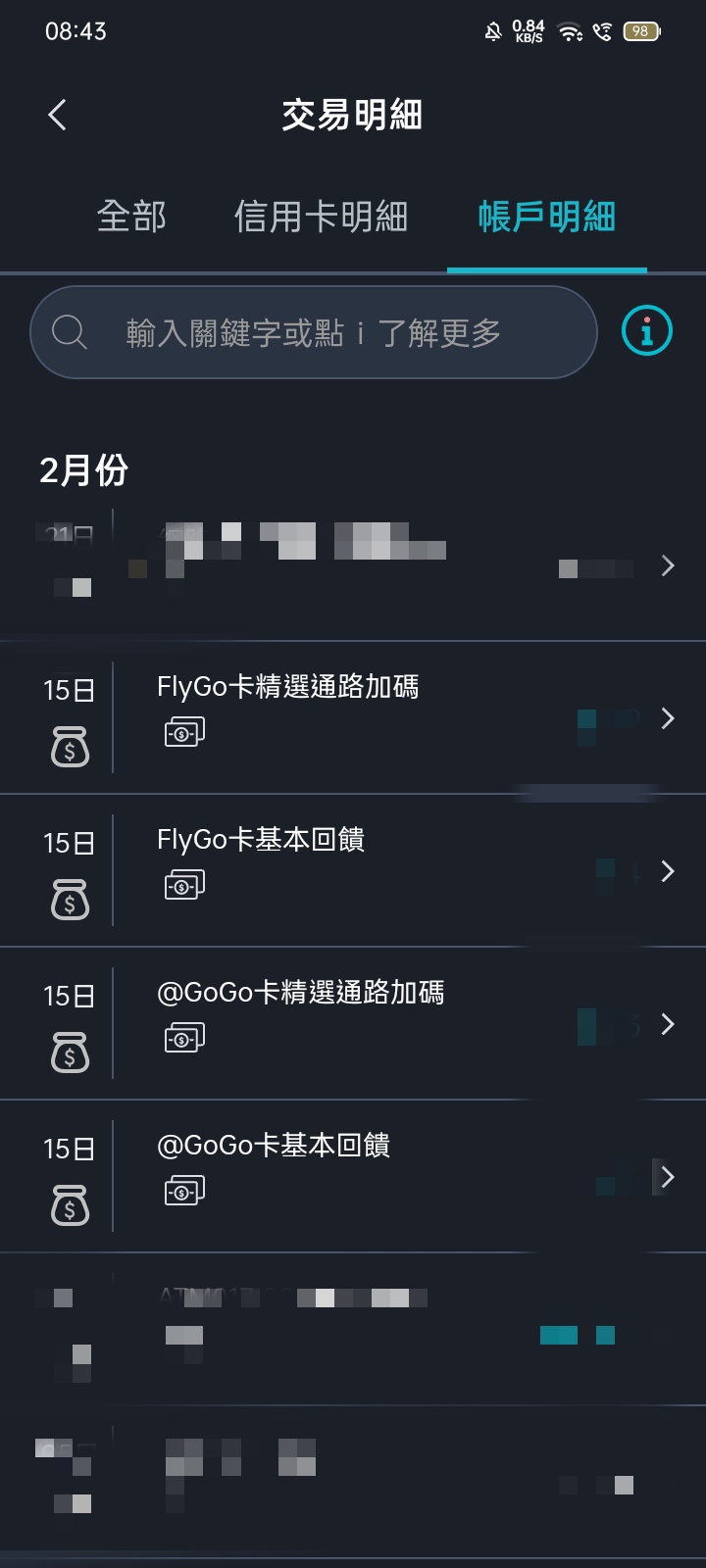
Task: Go back from 交易明細
Action: pos(58,116)
